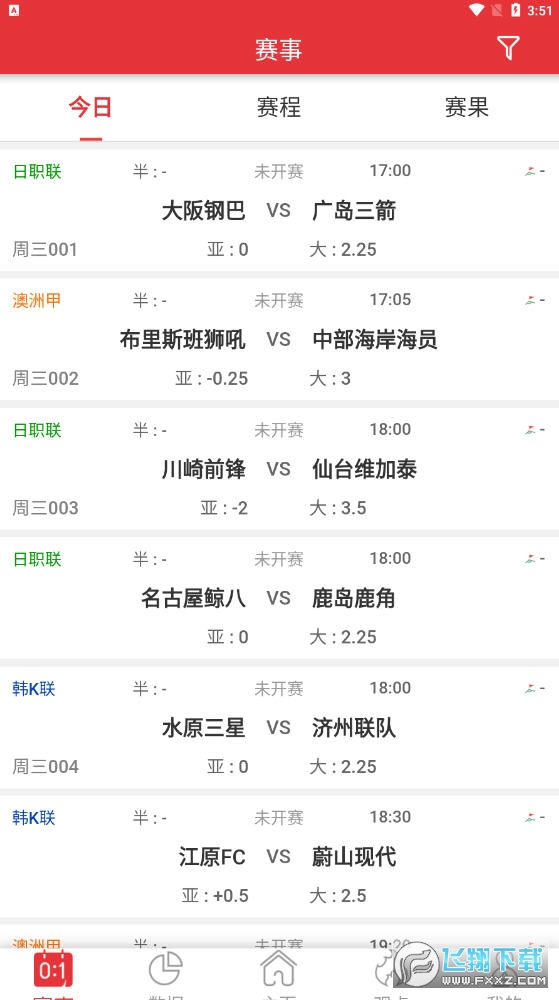Select the 今日 tab

[91, 107]
